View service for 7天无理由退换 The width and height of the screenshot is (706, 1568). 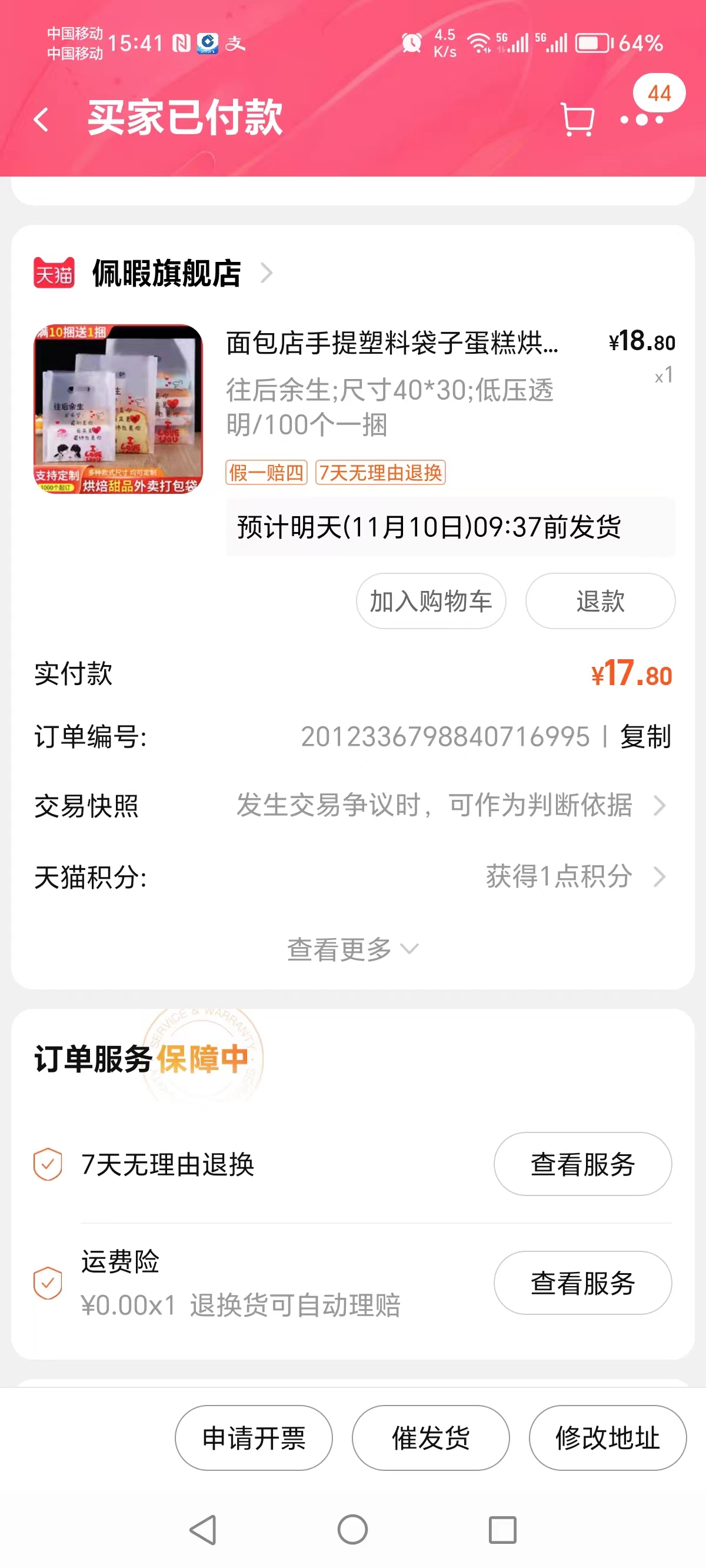pyautogui.click(x=582, y=1164)
